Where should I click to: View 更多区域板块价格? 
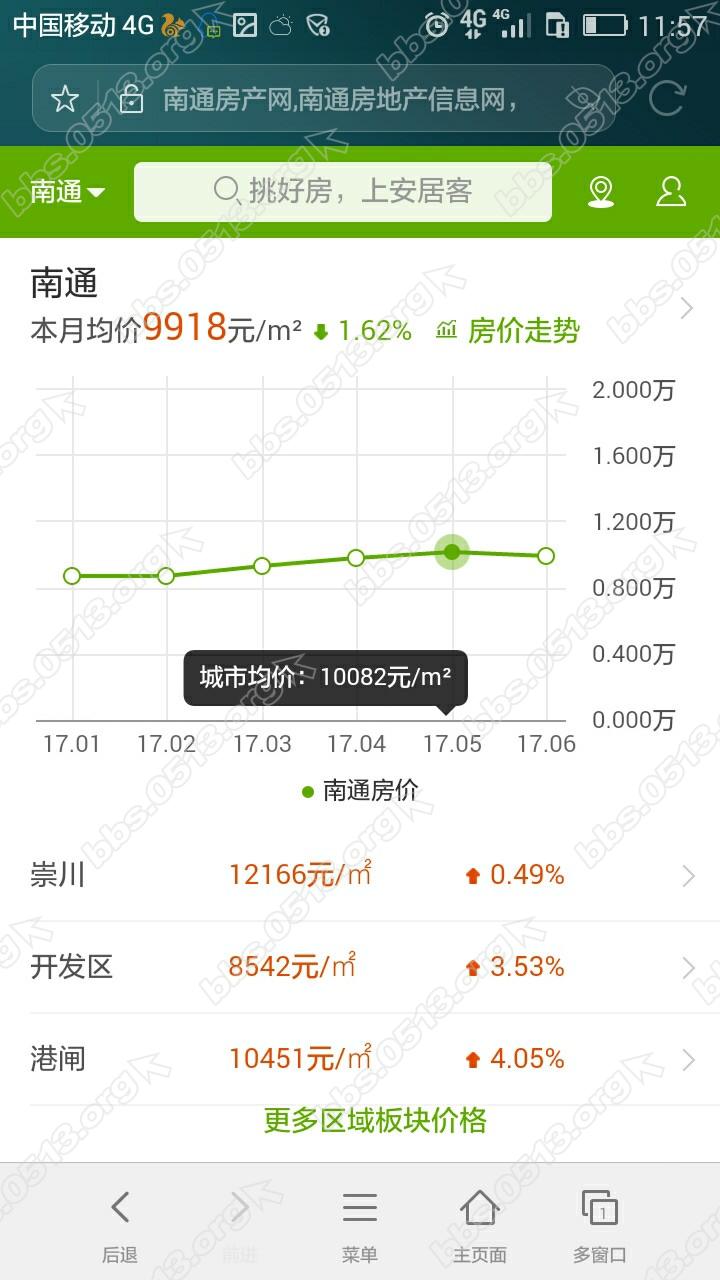tap(375, 1120)
